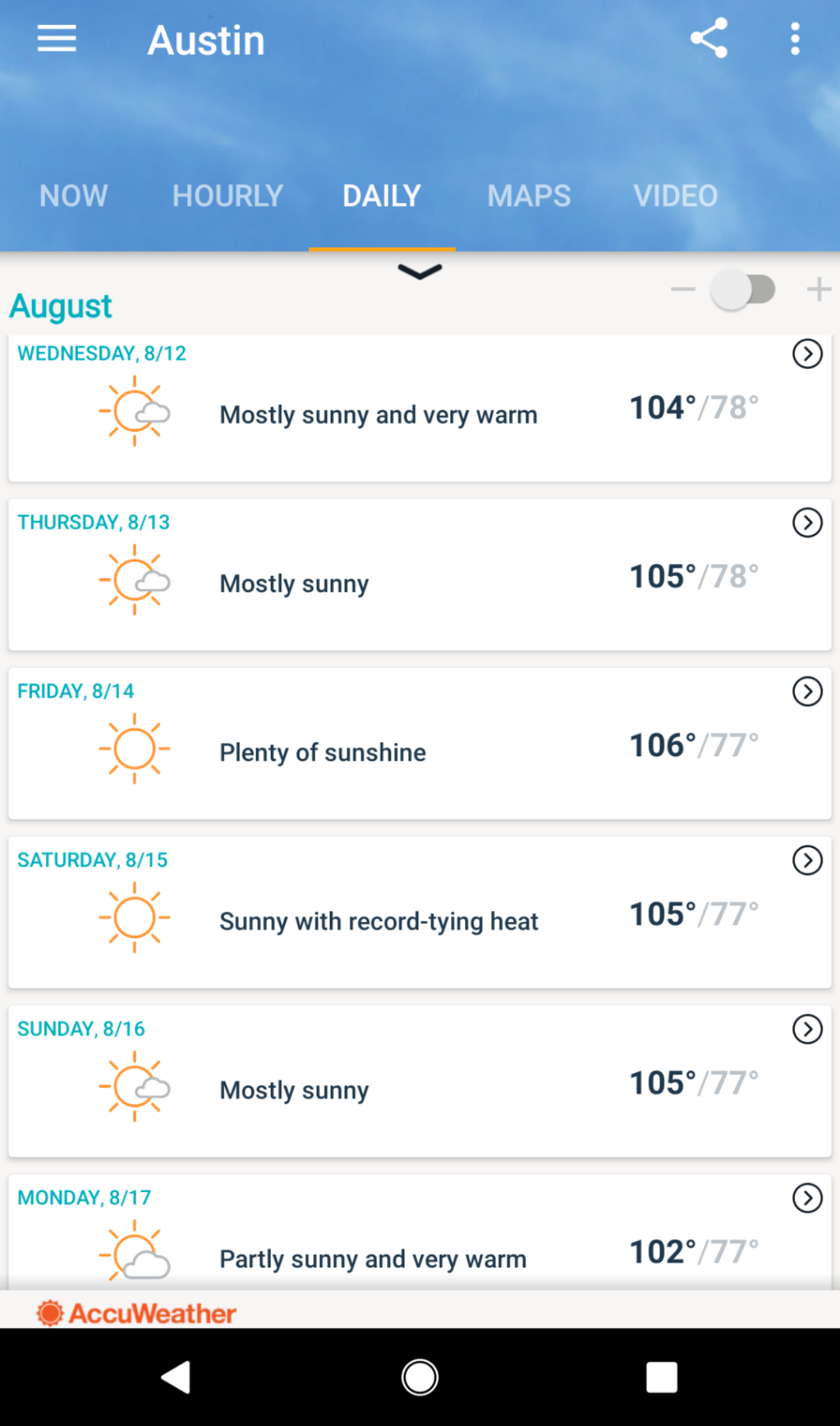
Task: Switch to the HOURLY tab
Action: [228, 196]
